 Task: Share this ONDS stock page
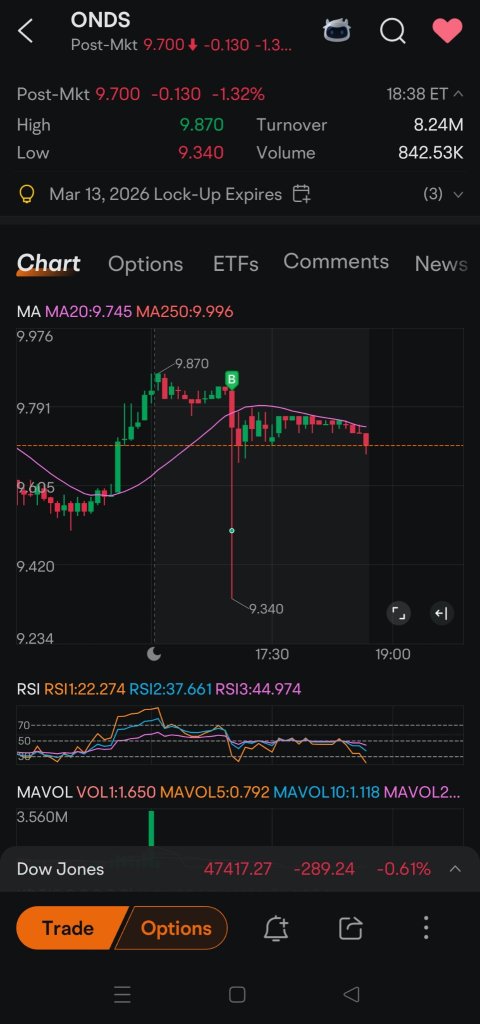click(351, 928)
